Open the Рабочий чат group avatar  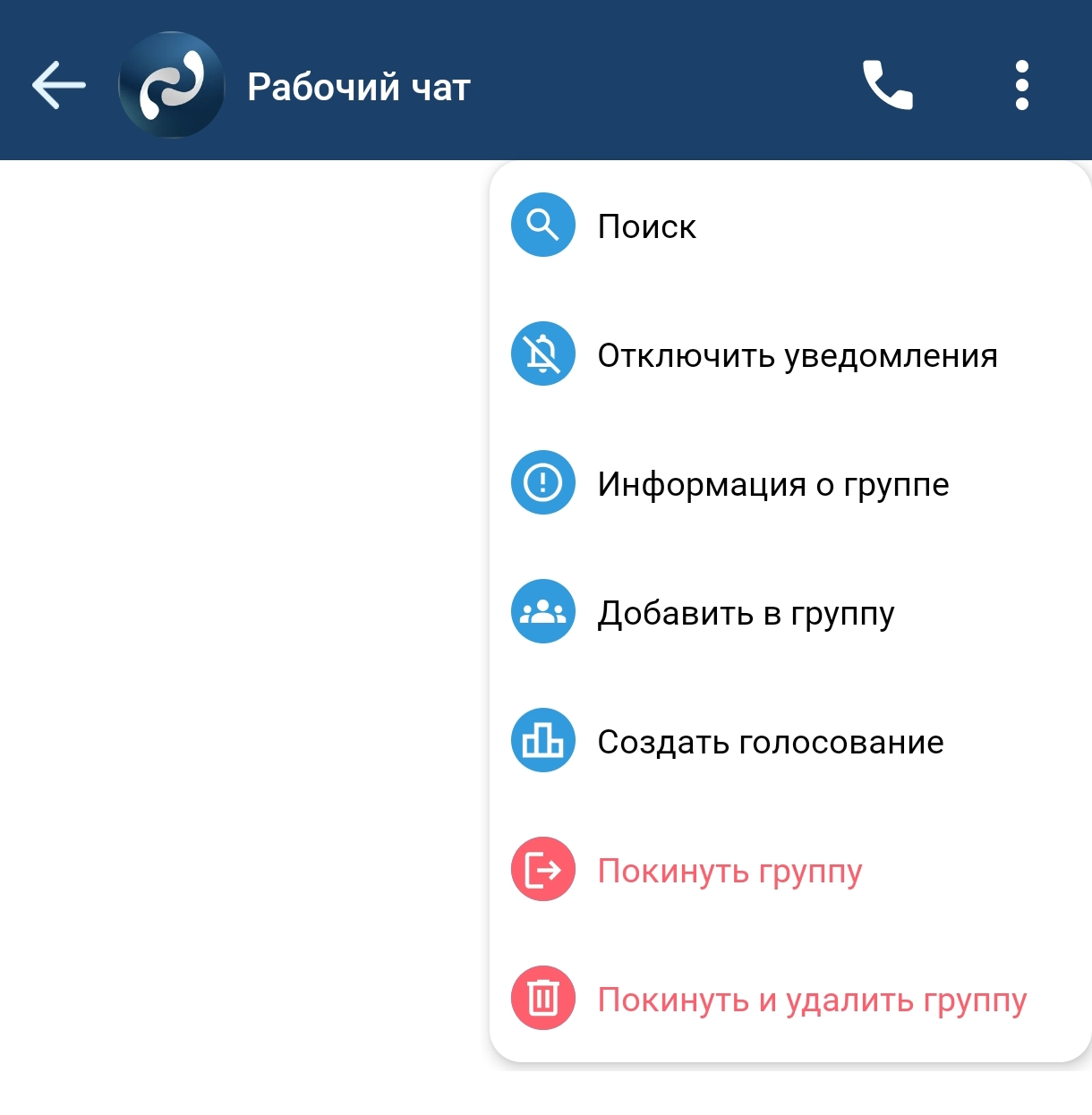coord(171,86)
